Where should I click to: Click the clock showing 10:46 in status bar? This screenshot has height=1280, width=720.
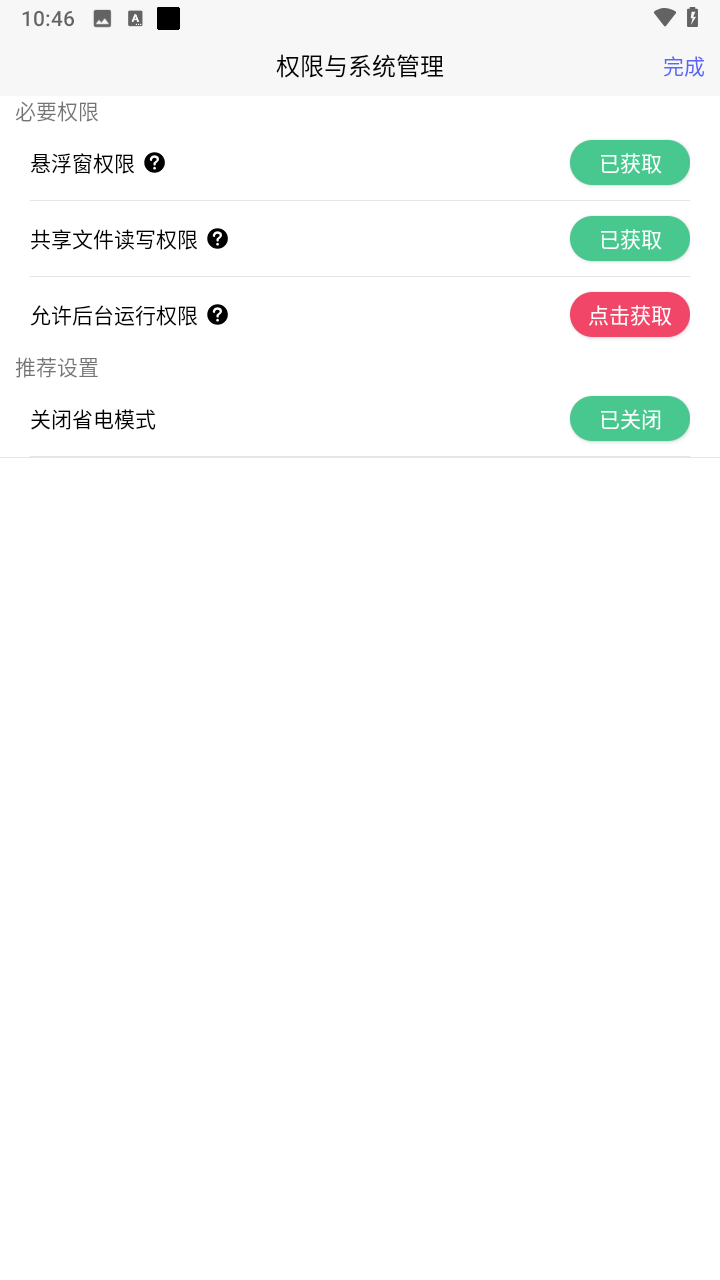tap(50, 17)
